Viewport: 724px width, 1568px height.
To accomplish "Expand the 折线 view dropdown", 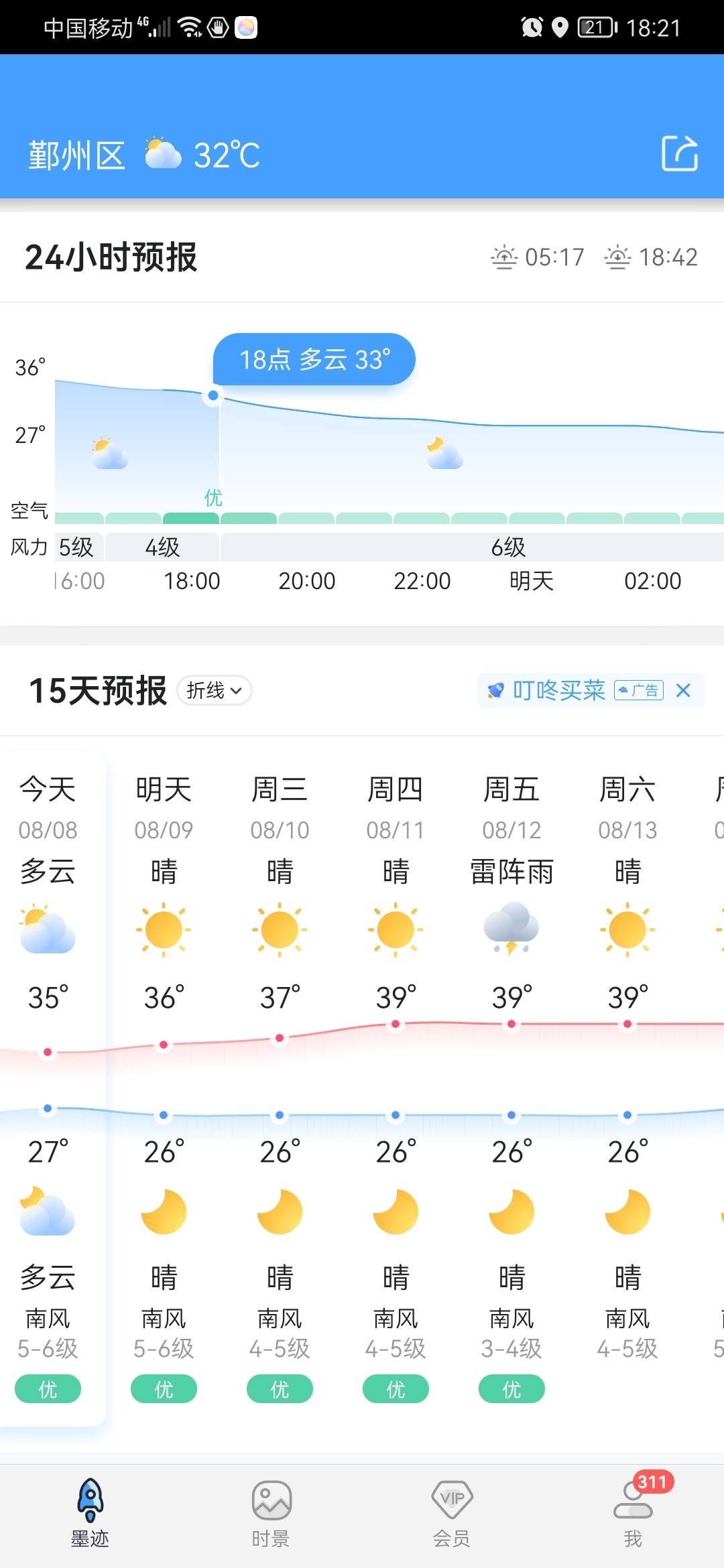I will [x=215, y=690].
